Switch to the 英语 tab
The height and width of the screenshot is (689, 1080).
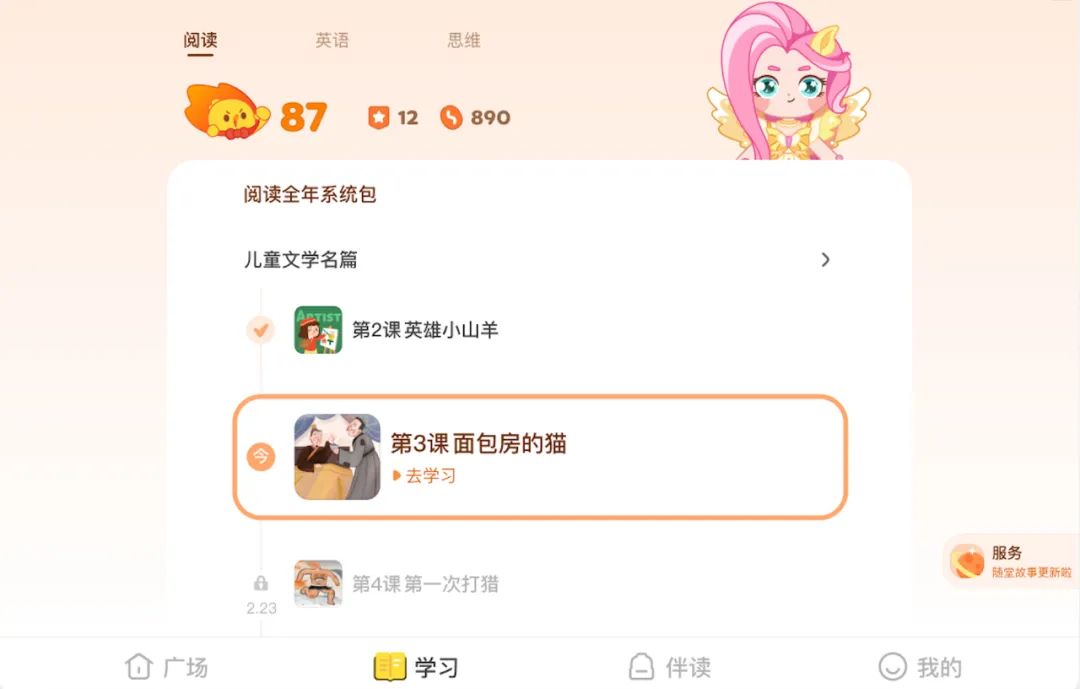coord(332,41)
